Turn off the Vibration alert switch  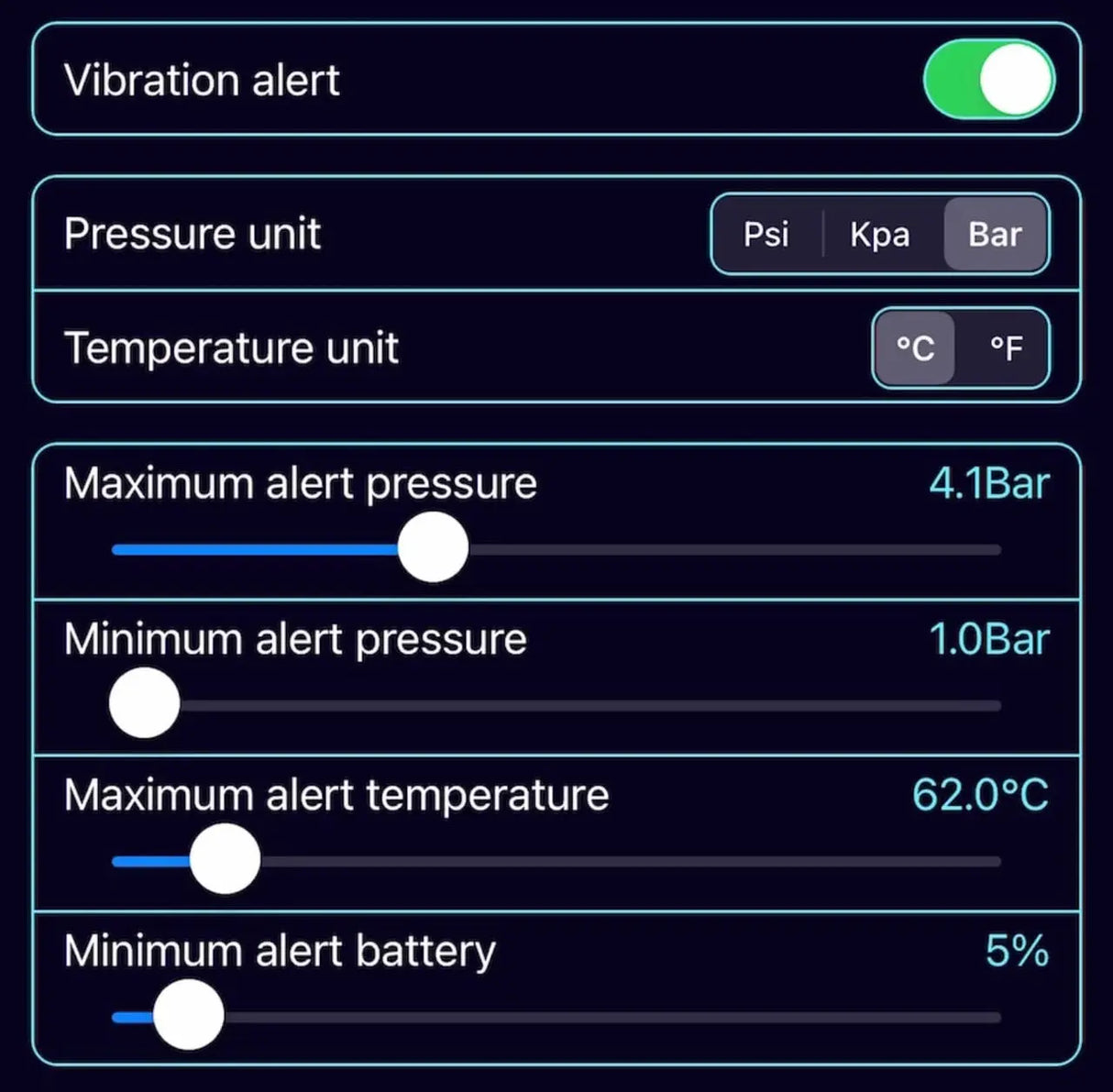coord(988,79)
